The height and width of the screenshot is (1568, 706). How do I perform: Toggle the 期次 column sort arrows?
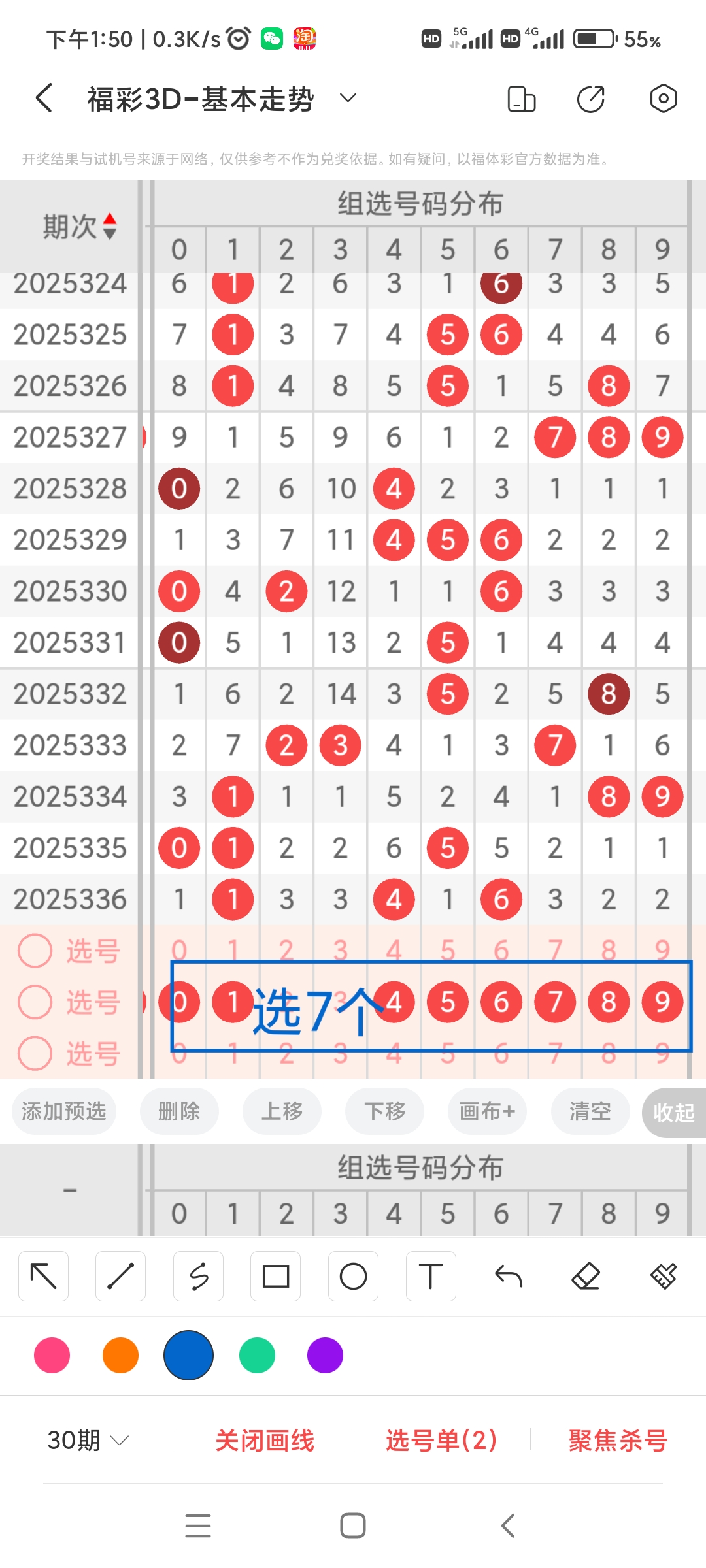pos(109,225)
